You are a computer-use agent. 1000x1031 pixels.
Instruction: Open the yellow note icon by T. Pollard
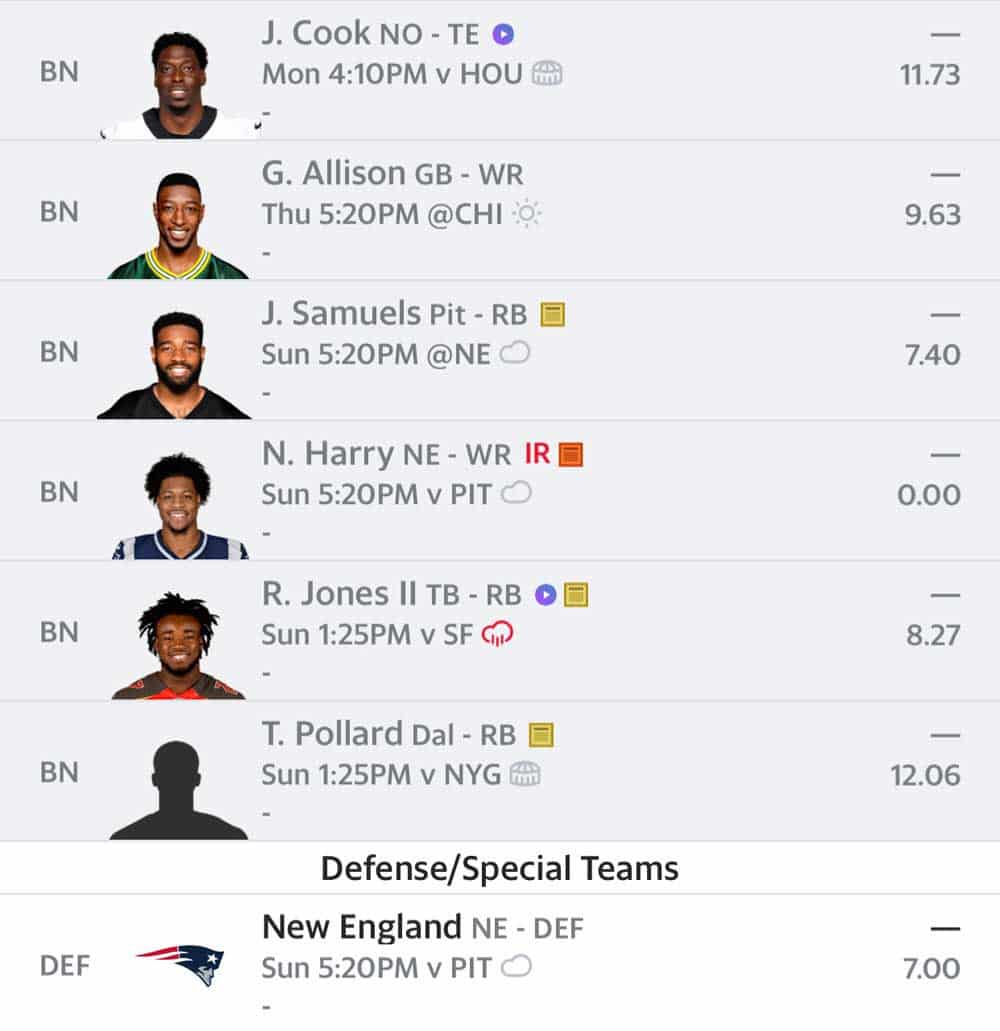tap(541, 735)
